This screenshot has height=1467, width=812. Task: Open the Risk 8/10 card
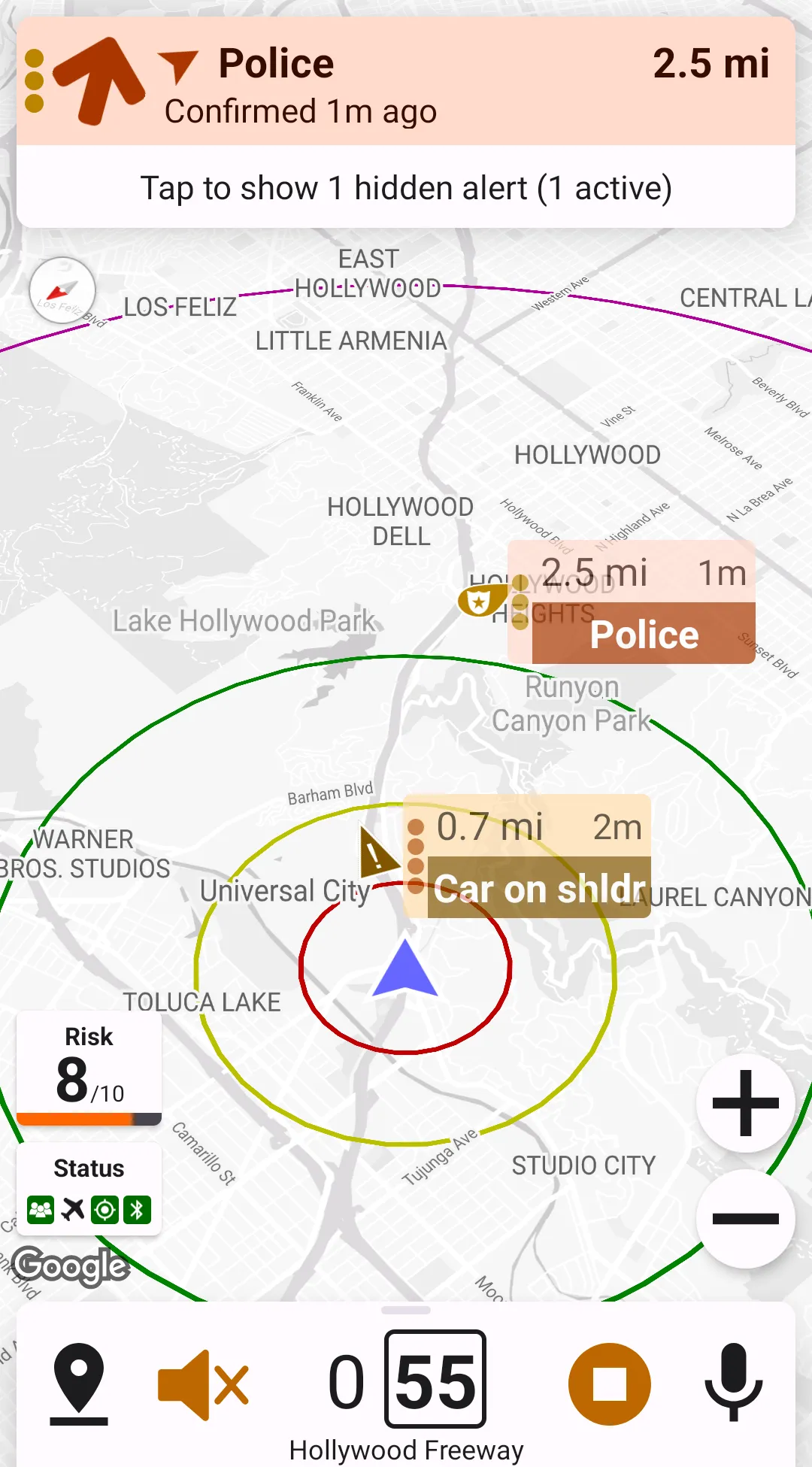click(89, 1068)
